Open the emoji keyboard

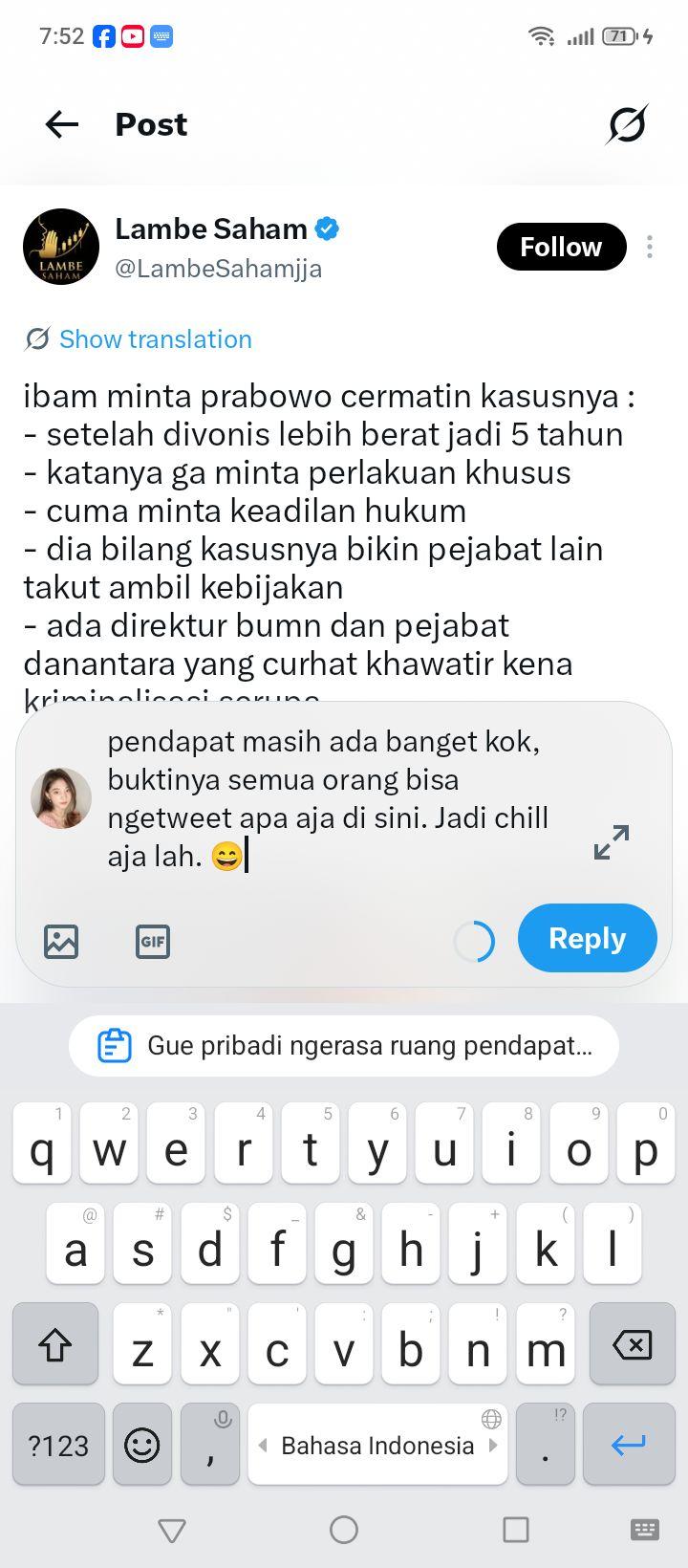point(142,1444)
